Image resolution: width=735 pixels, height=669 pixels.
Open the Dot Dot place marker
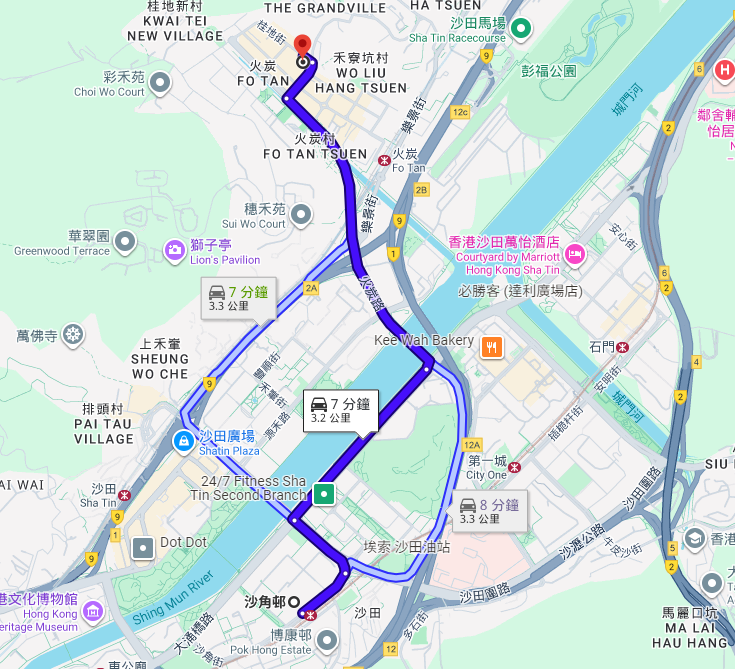point(144,547)
